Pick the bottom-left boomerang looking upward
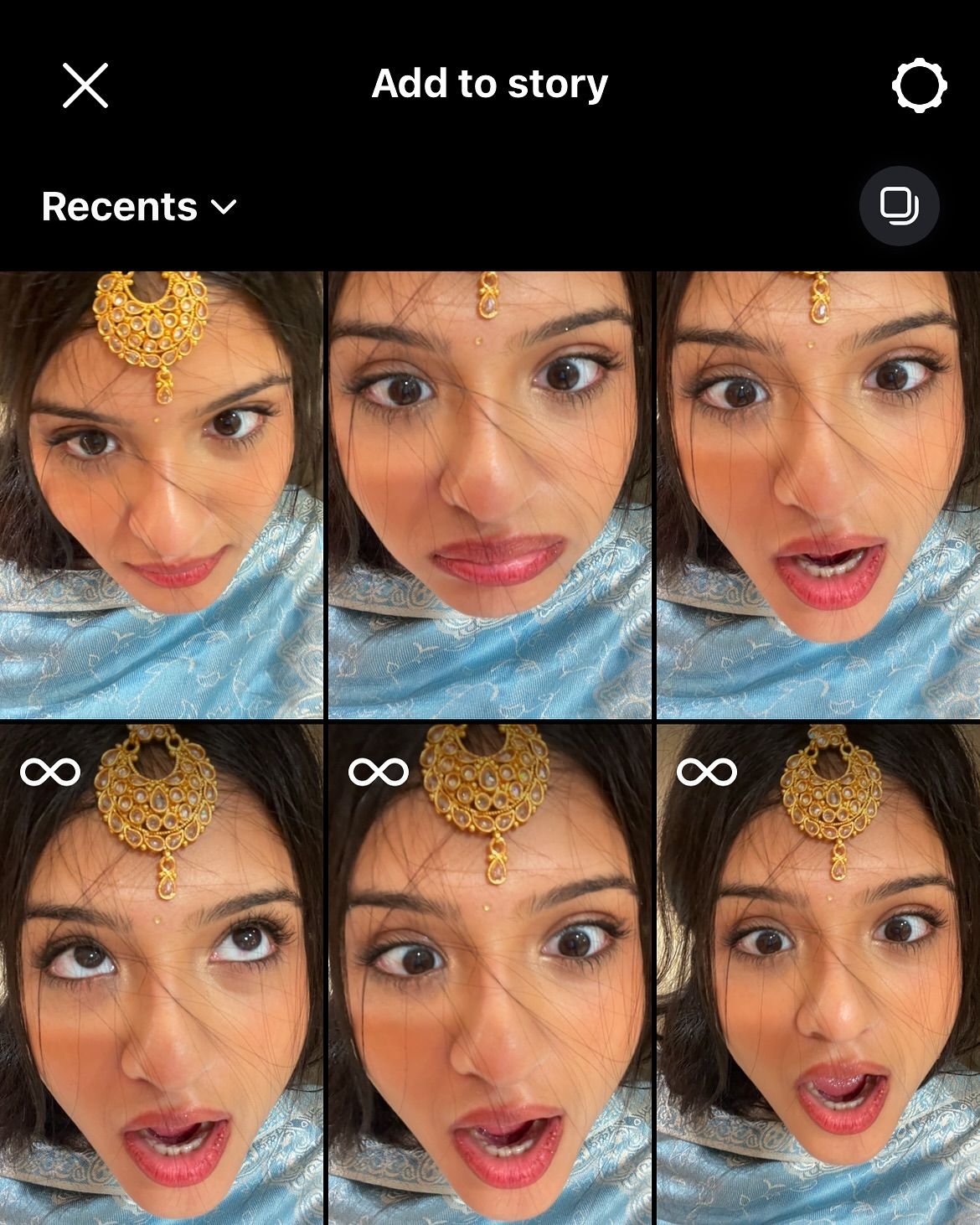This screenshot has height=1225, width=980. coord(161,972)
